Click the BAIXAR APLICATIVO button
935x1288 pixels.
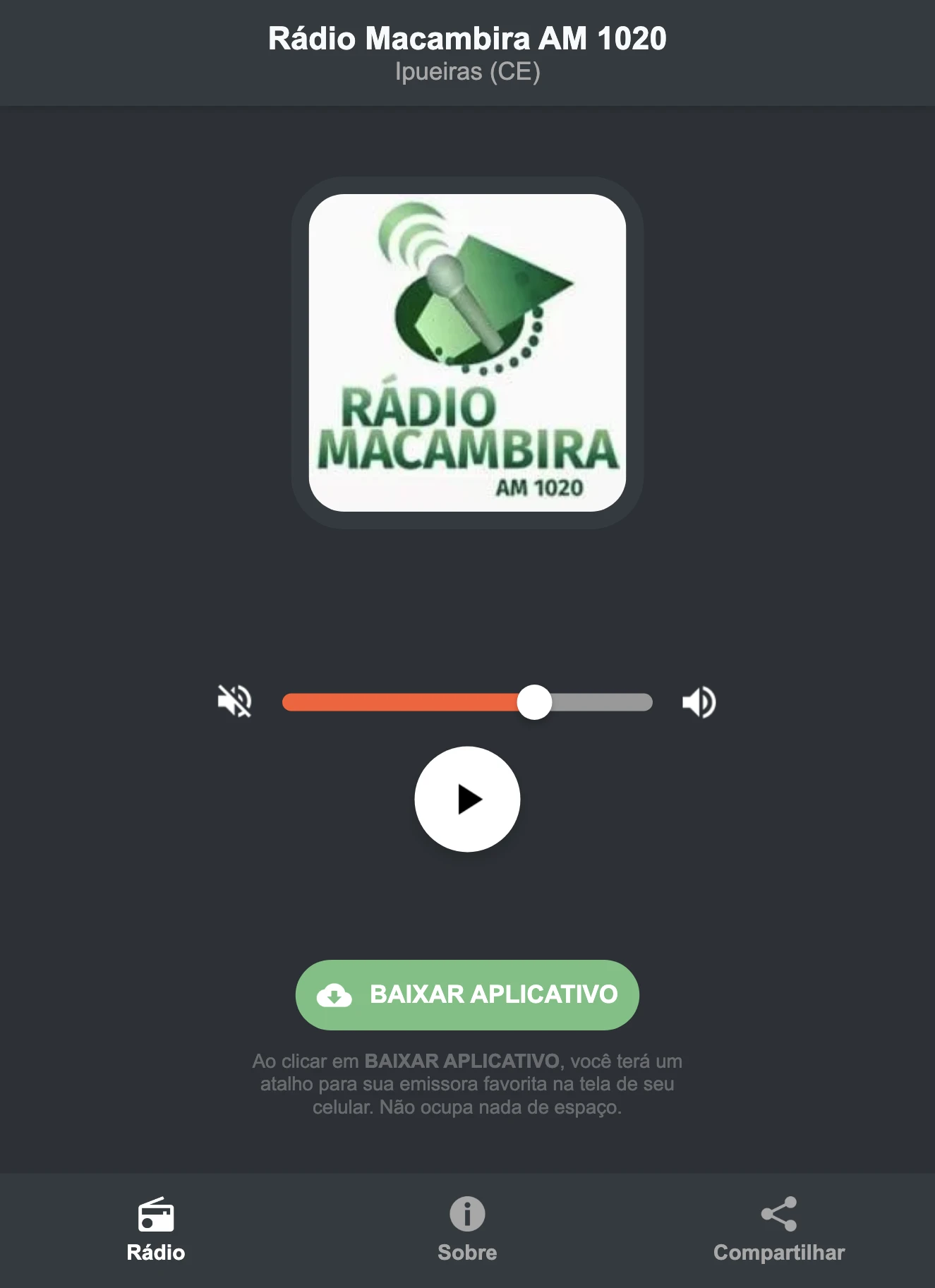click(466, 995)
